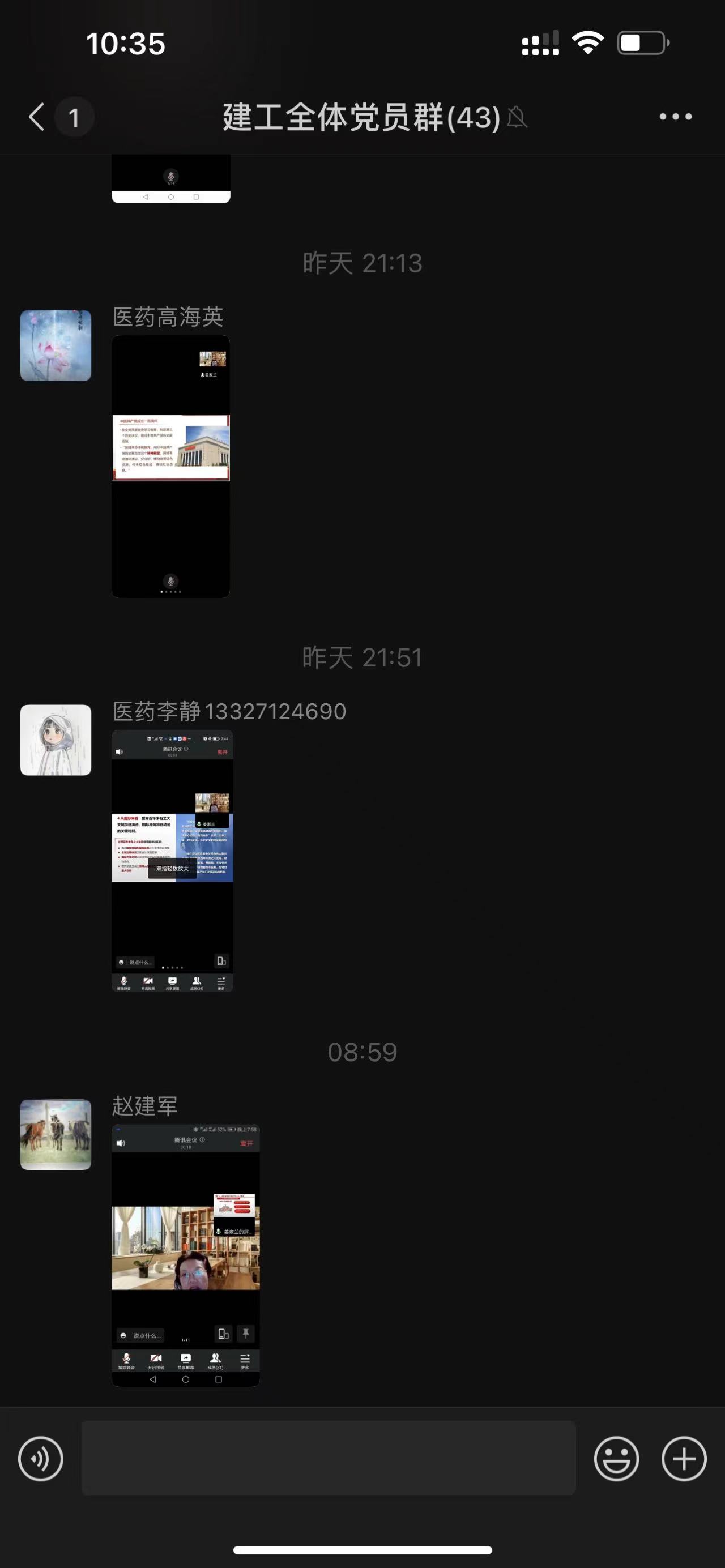Open the group chat options menu
Viewport: 725px width, 1568px height.
pyautogui.click(x=675, y=117)
